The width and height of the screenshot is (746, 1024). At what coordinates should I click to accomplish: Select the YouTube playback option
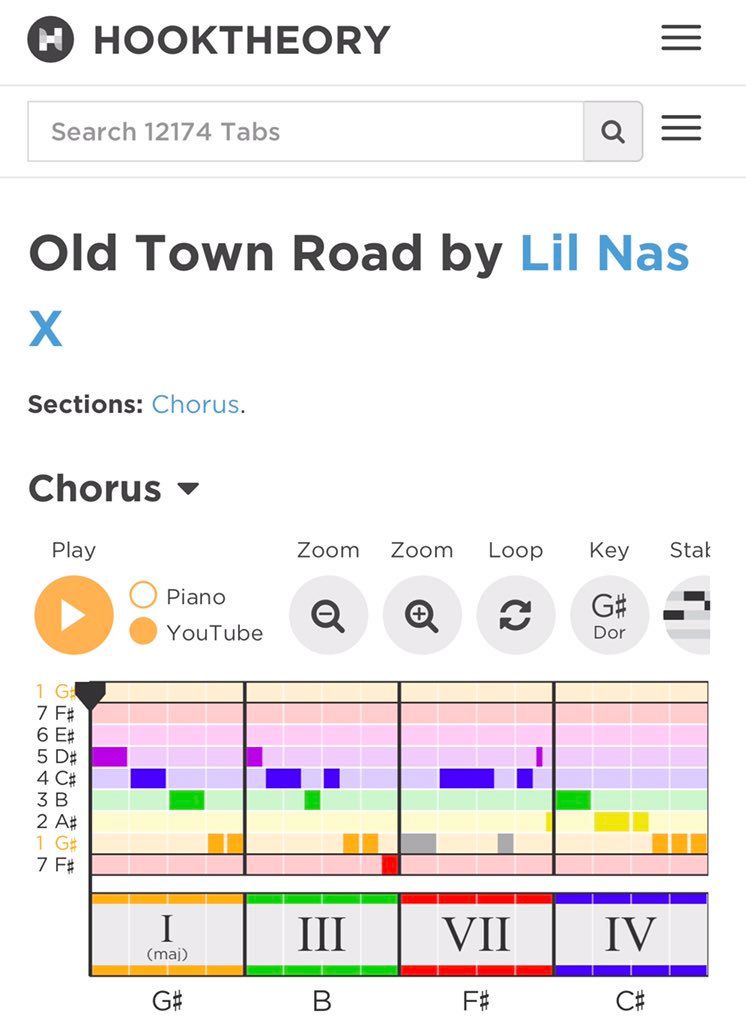[x=144, y=632]
